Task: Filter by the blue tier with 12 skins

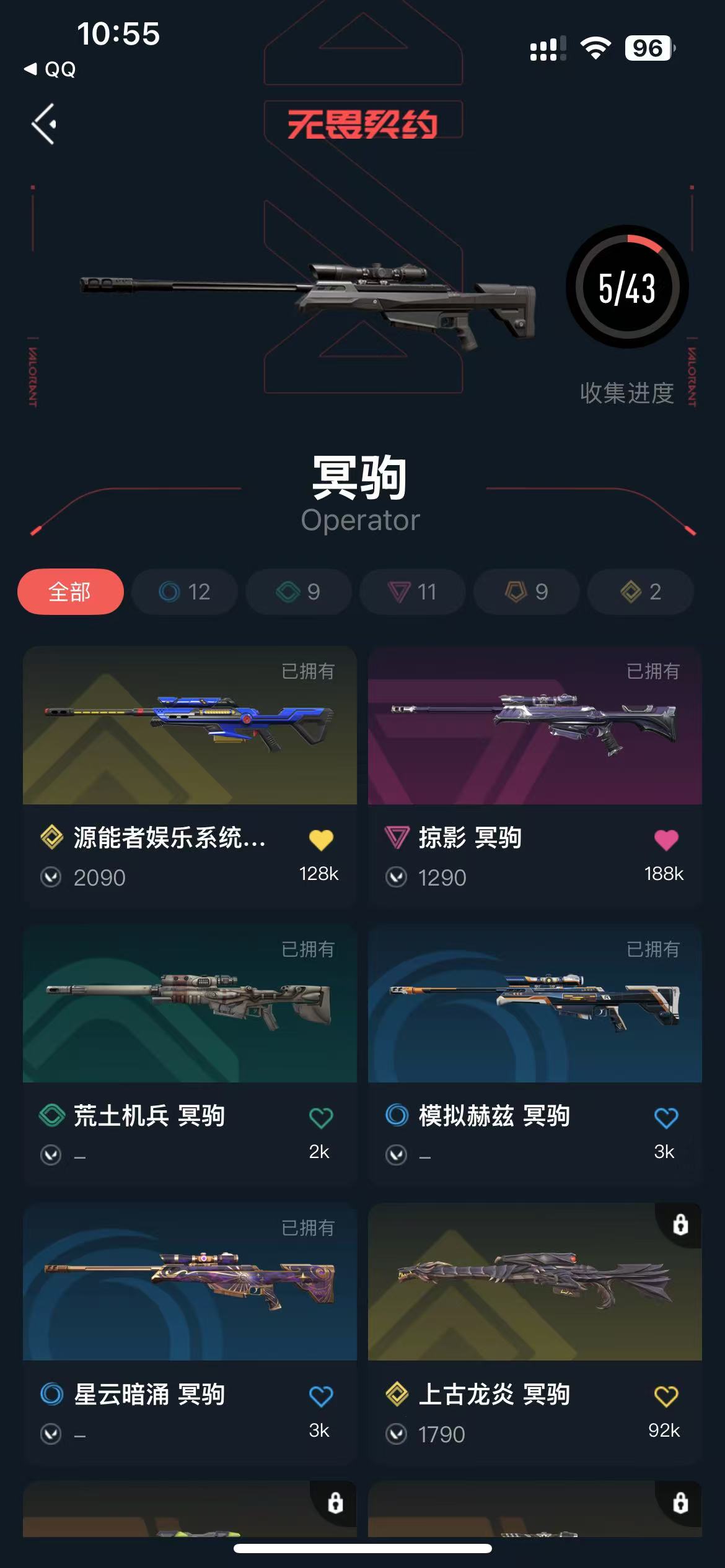Action: [185, 592]
